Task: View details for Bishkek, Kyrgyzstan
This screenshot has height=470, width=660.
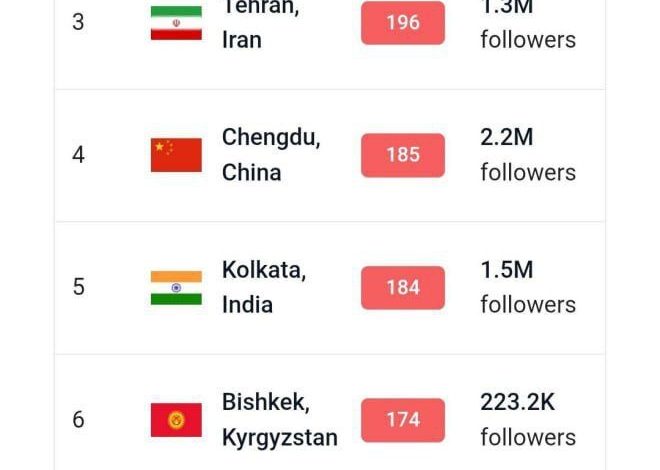Action: click(278, 420)
